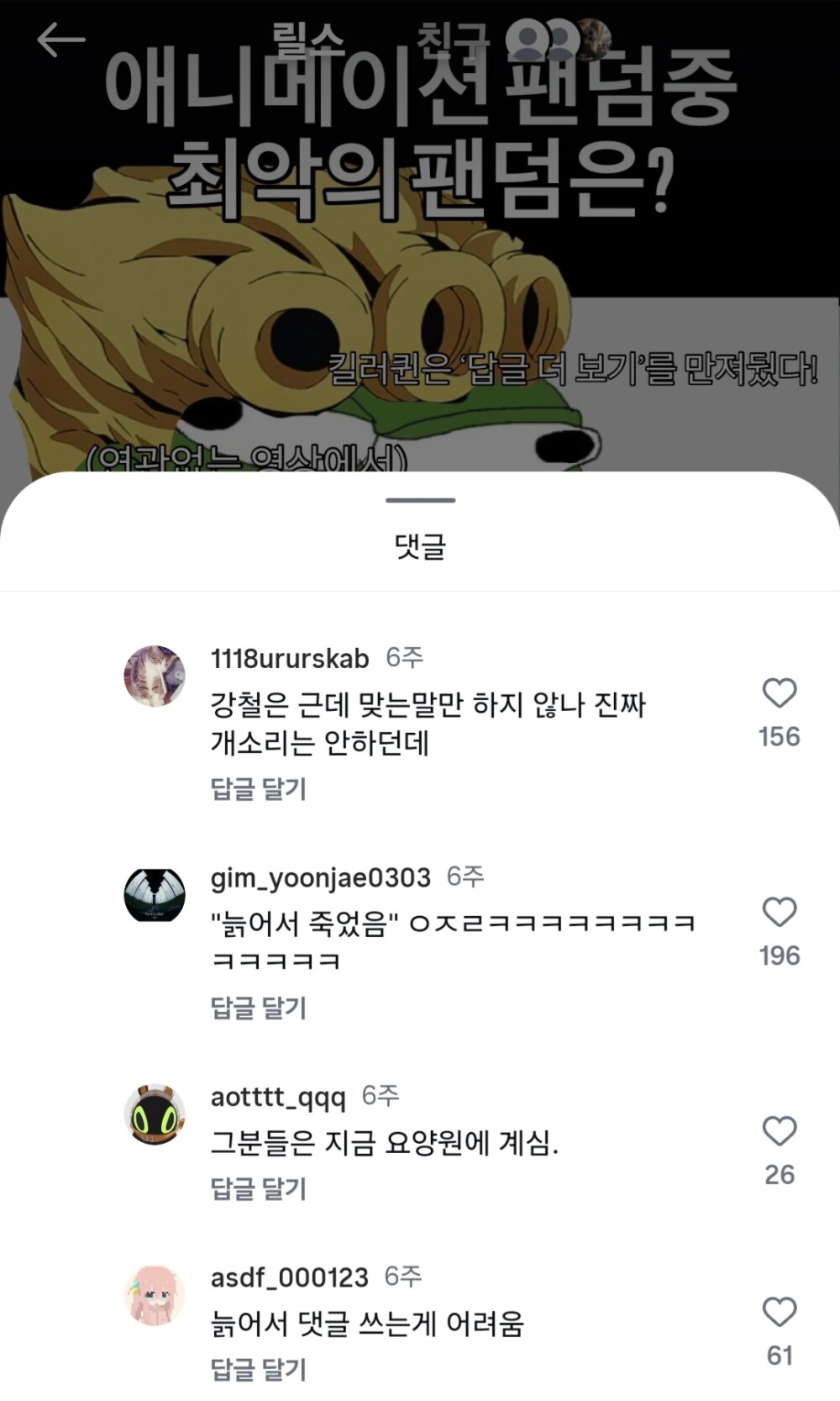Screen dimensions: 840x1401
Task: View aotttt_qqq's profile from avatar
Action: pyautogui.click(x=155, y=1114)
